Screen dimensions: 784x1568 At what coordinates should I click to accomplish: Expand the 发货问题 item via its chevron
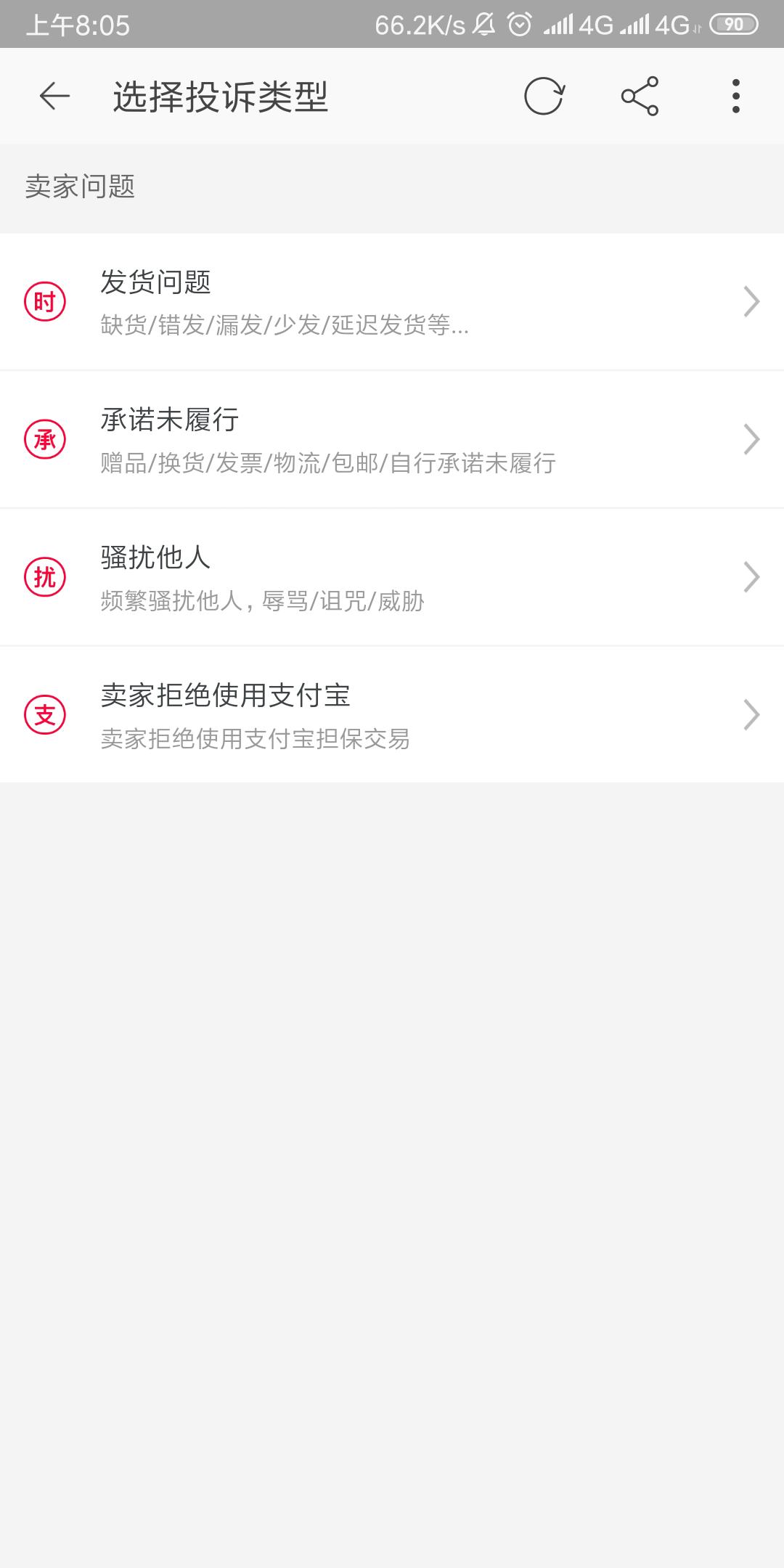point(753,301)
